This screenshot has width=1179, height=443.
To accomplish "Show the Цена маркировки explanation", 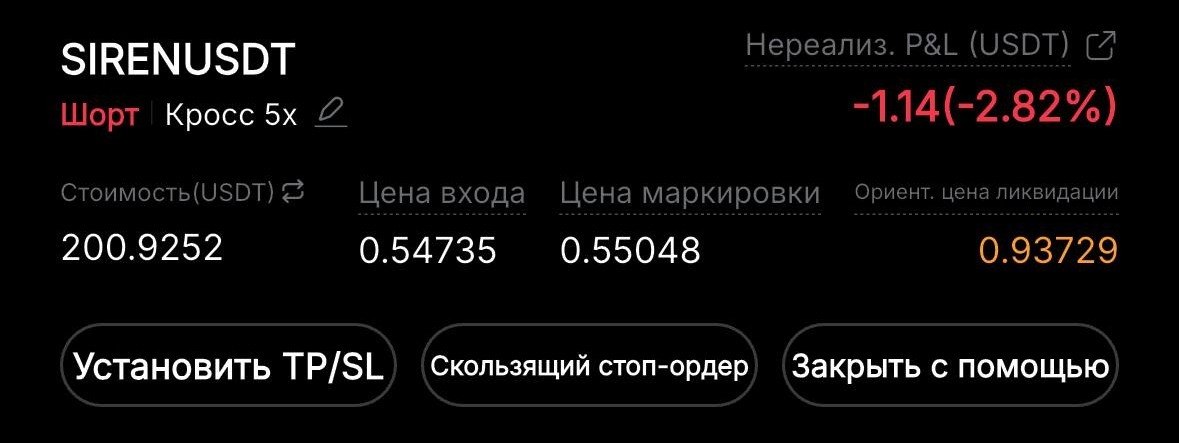I will tap(690, 194).
